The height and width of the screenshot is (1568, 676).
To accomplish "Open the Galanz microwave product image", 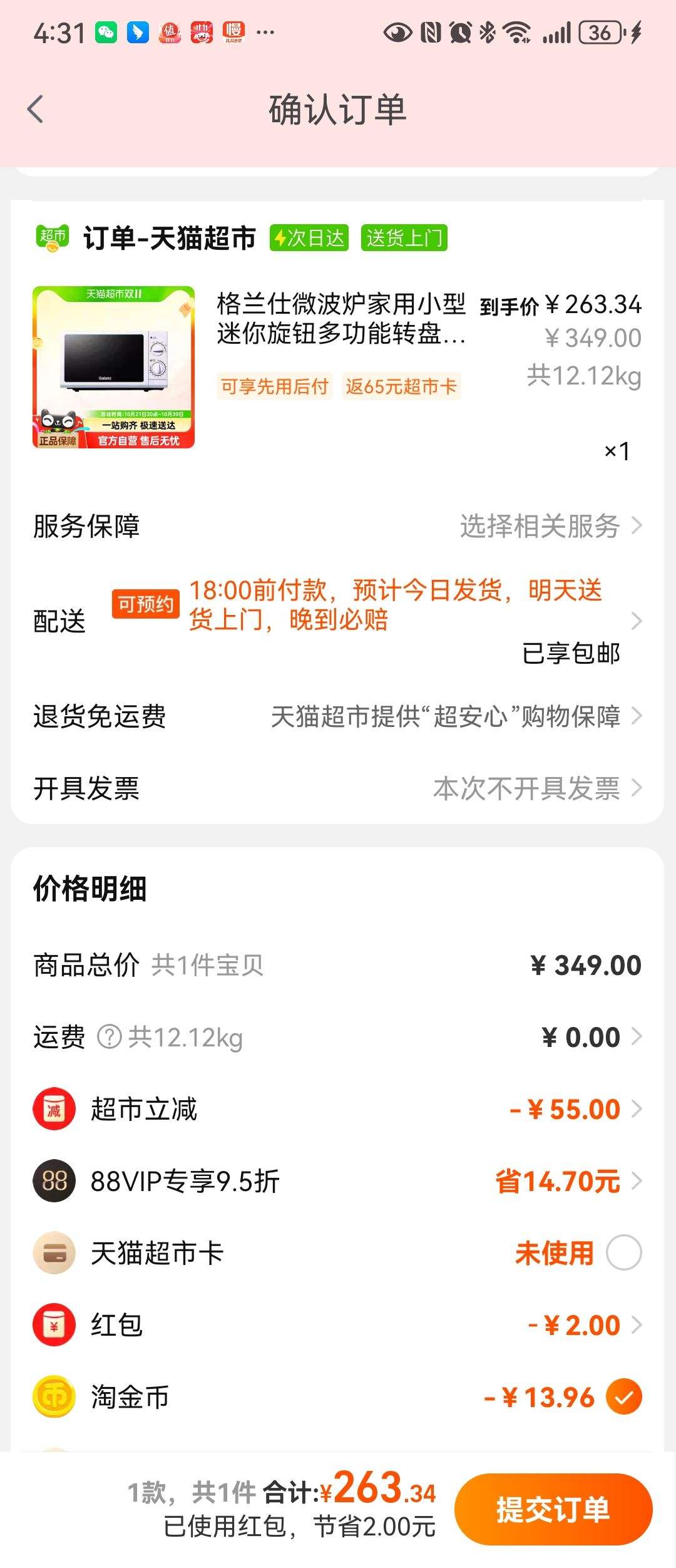I will (113, 367).
